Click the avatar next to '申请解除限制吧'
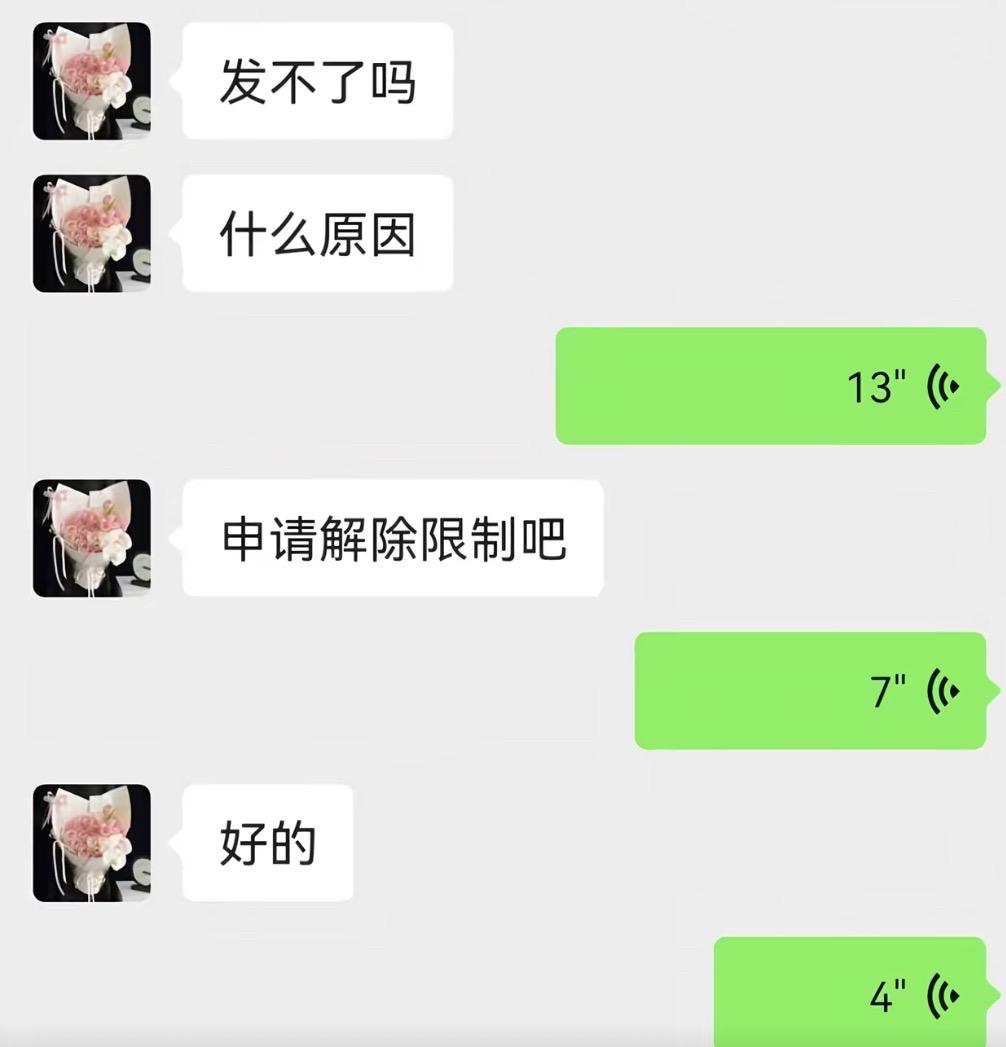Image resolution: width=1006 pixels, height=1047 pixels. coord(90,536)
